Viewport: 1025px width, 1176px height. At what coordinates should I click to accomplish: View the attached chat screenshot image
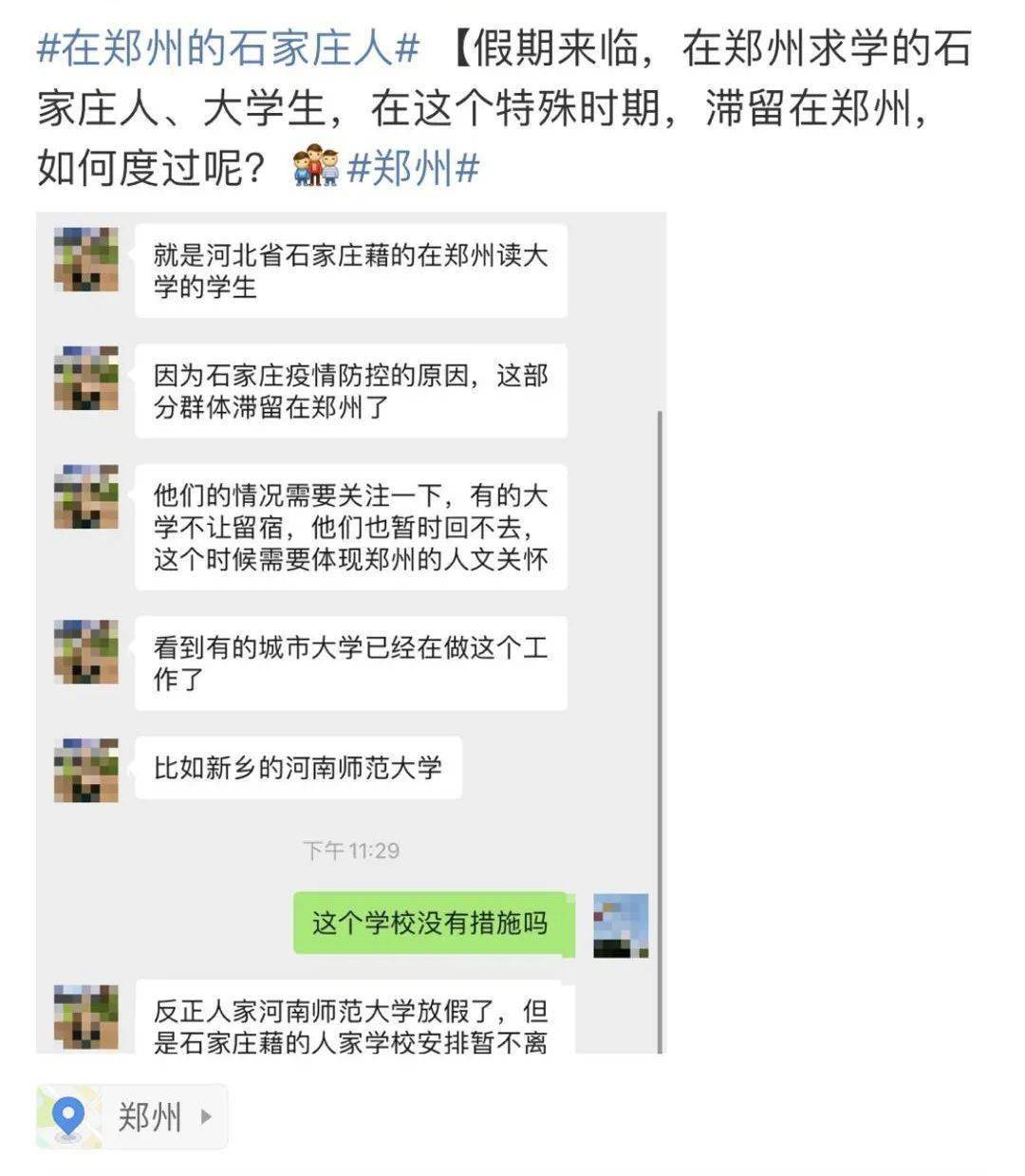pyautogui.click(x=351, y=633)
